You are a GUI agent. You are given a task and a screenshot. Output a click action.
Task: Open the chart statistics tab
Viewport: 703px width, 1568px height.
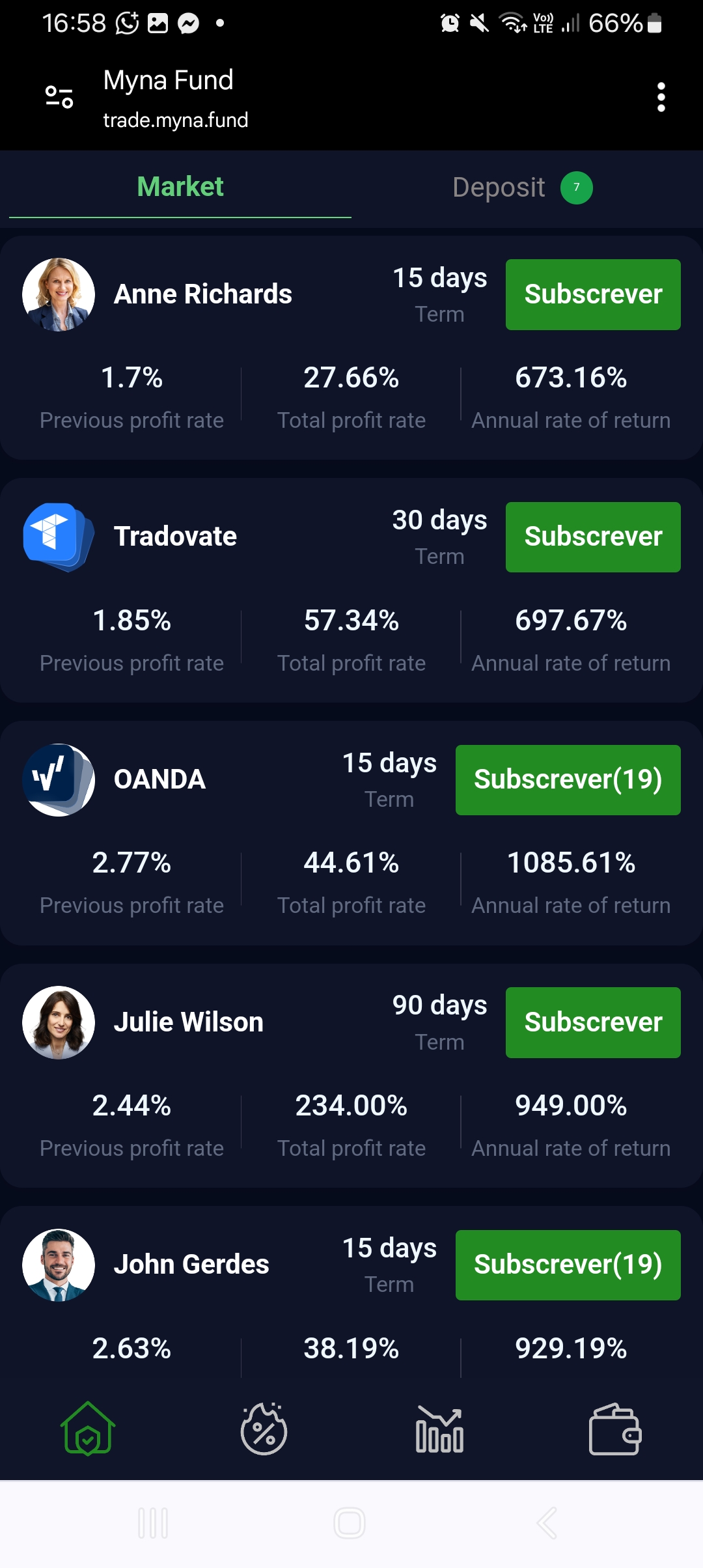pyautogui.click(x=439, y=1430)
